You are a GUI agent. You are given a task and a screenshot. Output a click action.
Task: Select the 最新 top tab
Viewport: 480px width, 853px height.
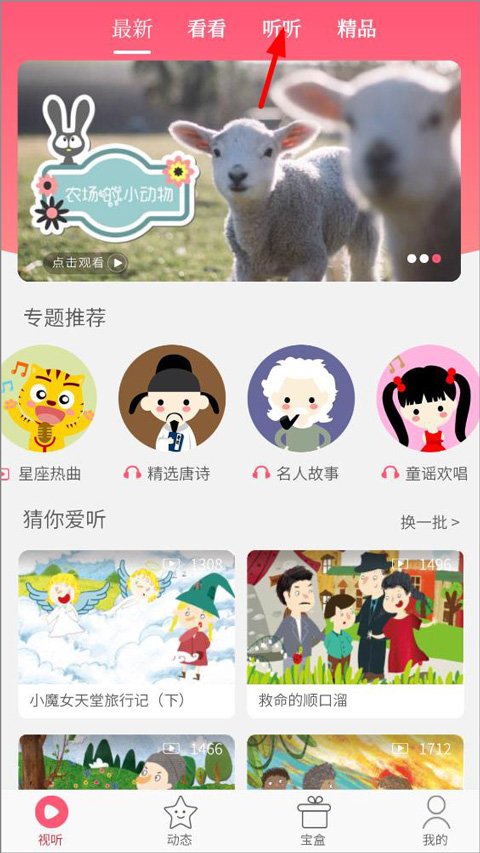coord(132,29)
